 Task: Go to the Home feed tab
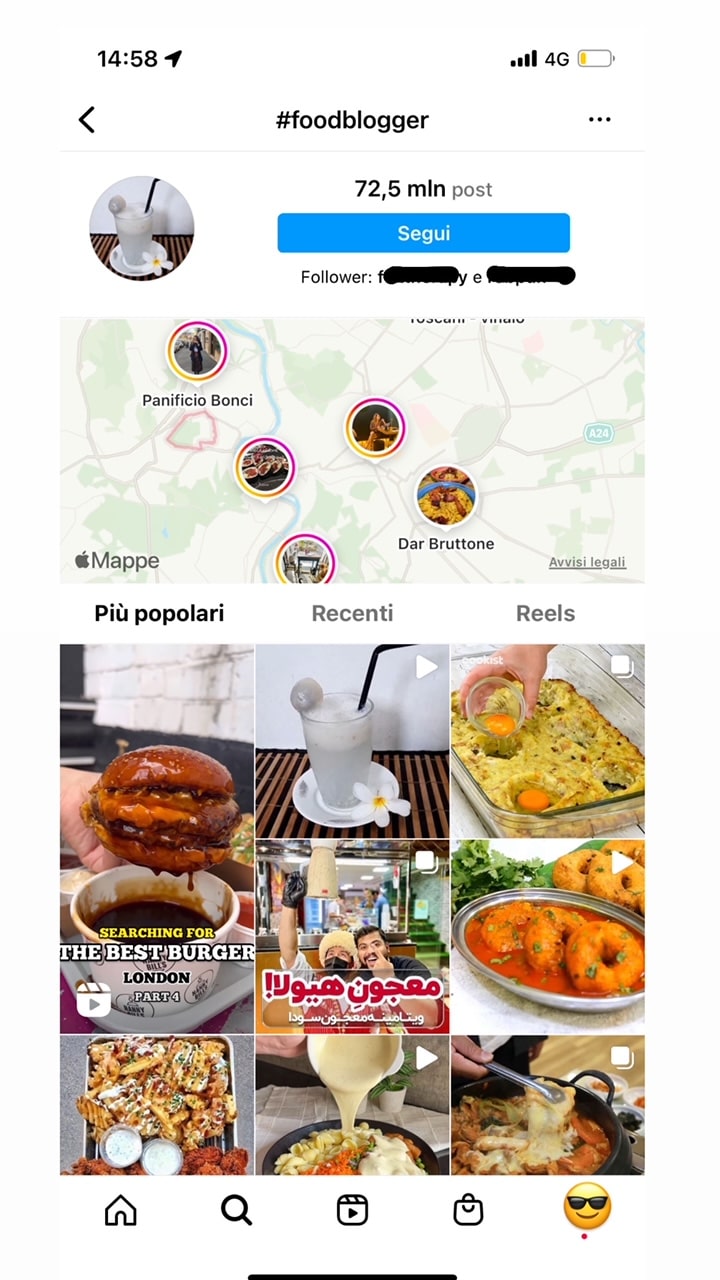[x=121, y=1210]
